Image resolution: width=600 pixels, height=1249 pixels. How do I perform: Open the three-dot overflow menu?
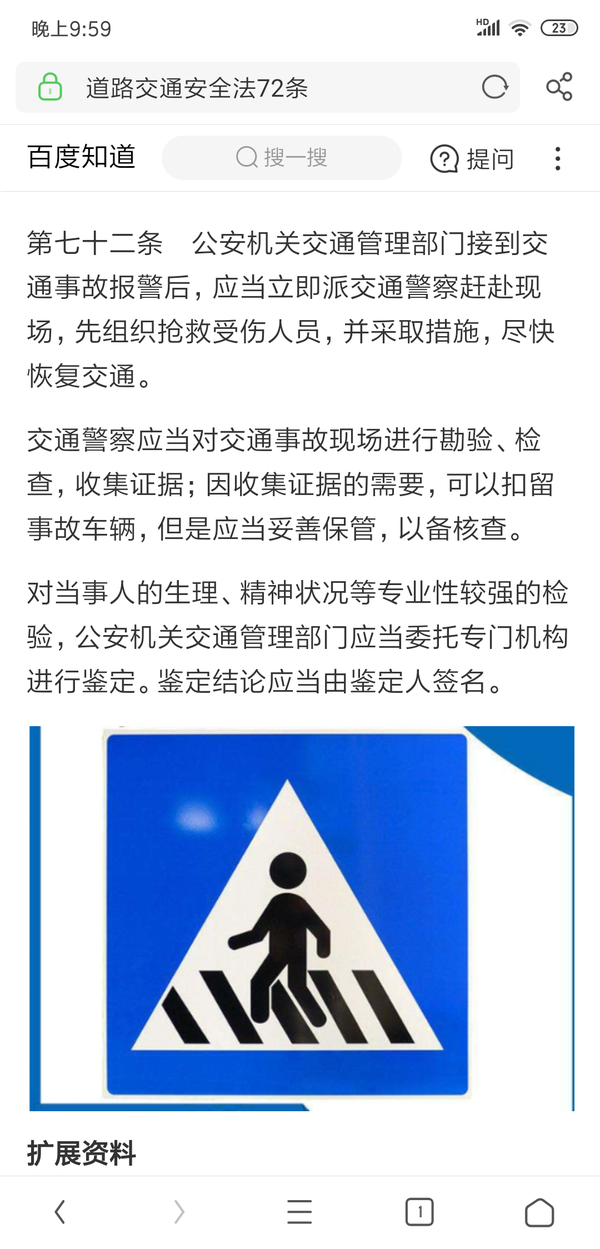[x=558, y=158]
